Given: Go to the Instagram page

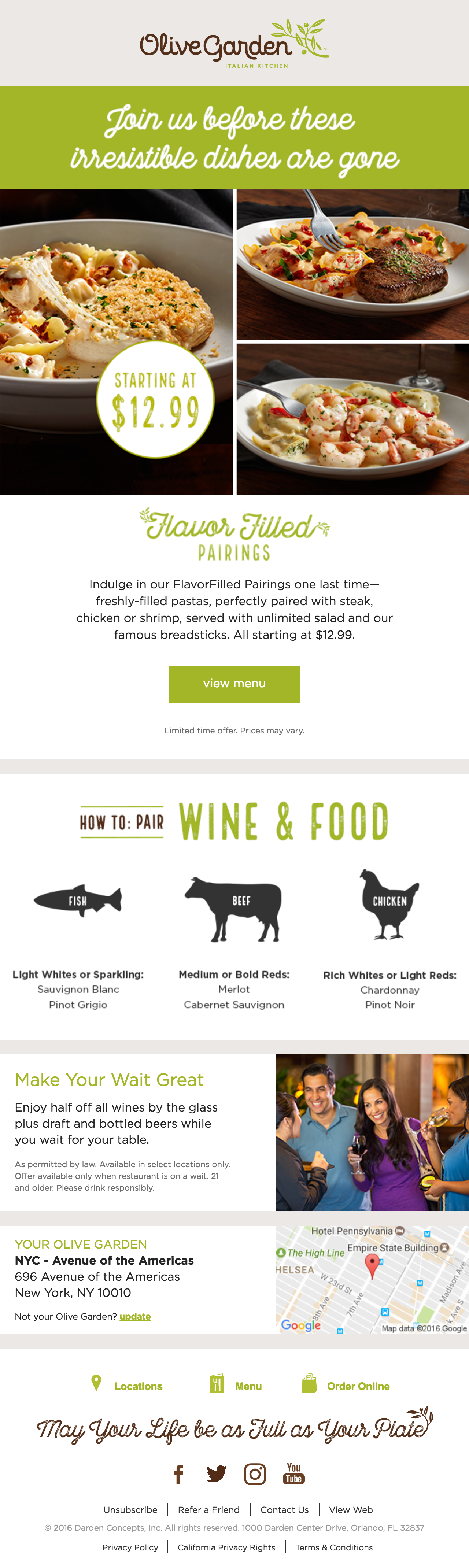Looking at the screenshot, I should [255, 1473].
